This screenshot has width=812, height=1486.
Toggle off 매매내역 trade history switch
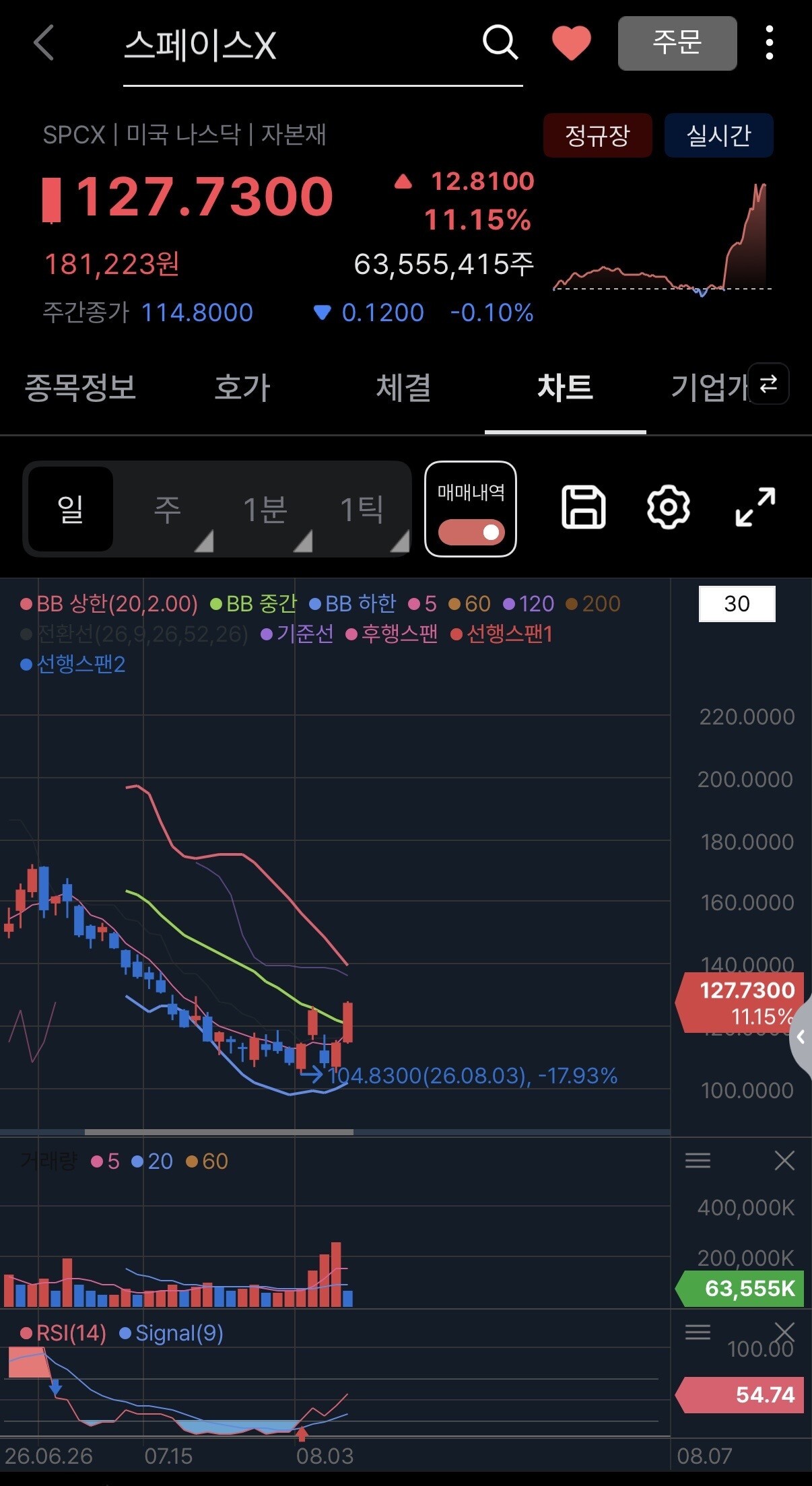click(471, 533)
